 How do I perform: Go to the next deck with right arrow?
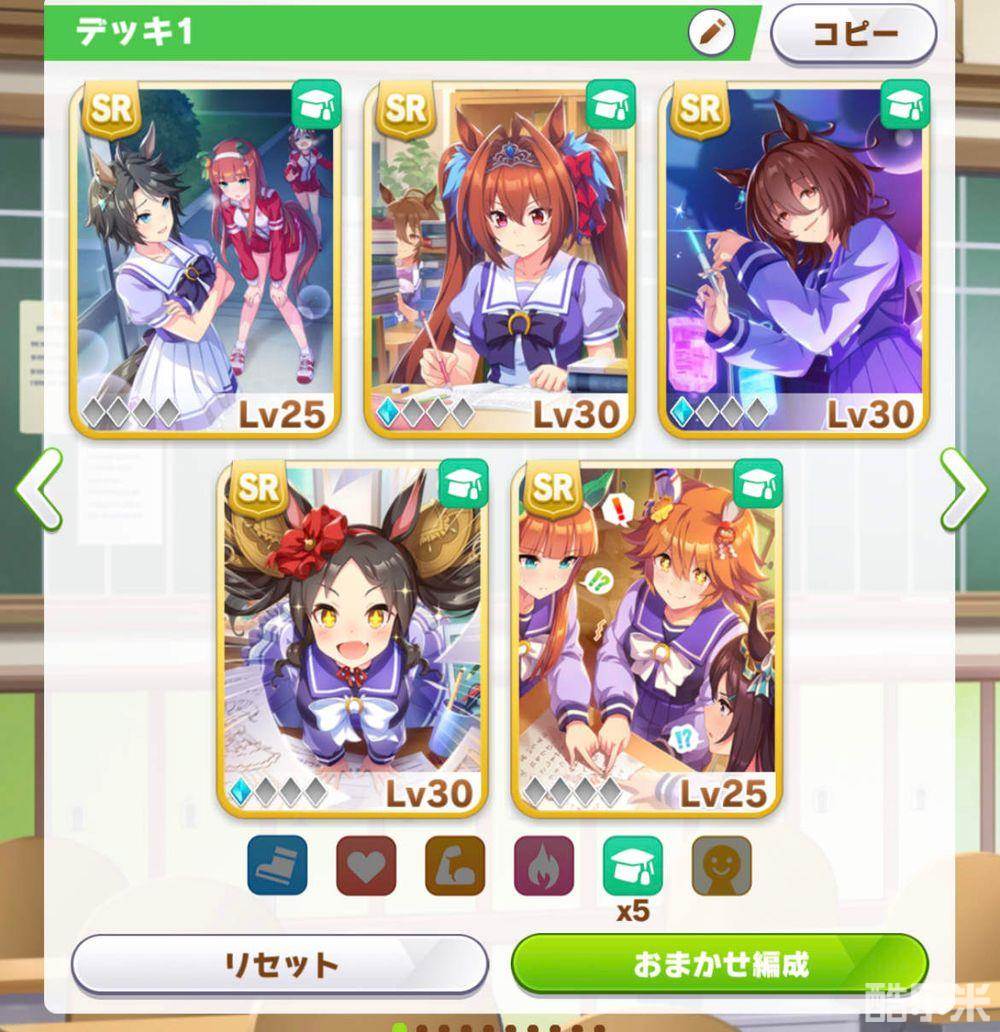pos(962,488)
